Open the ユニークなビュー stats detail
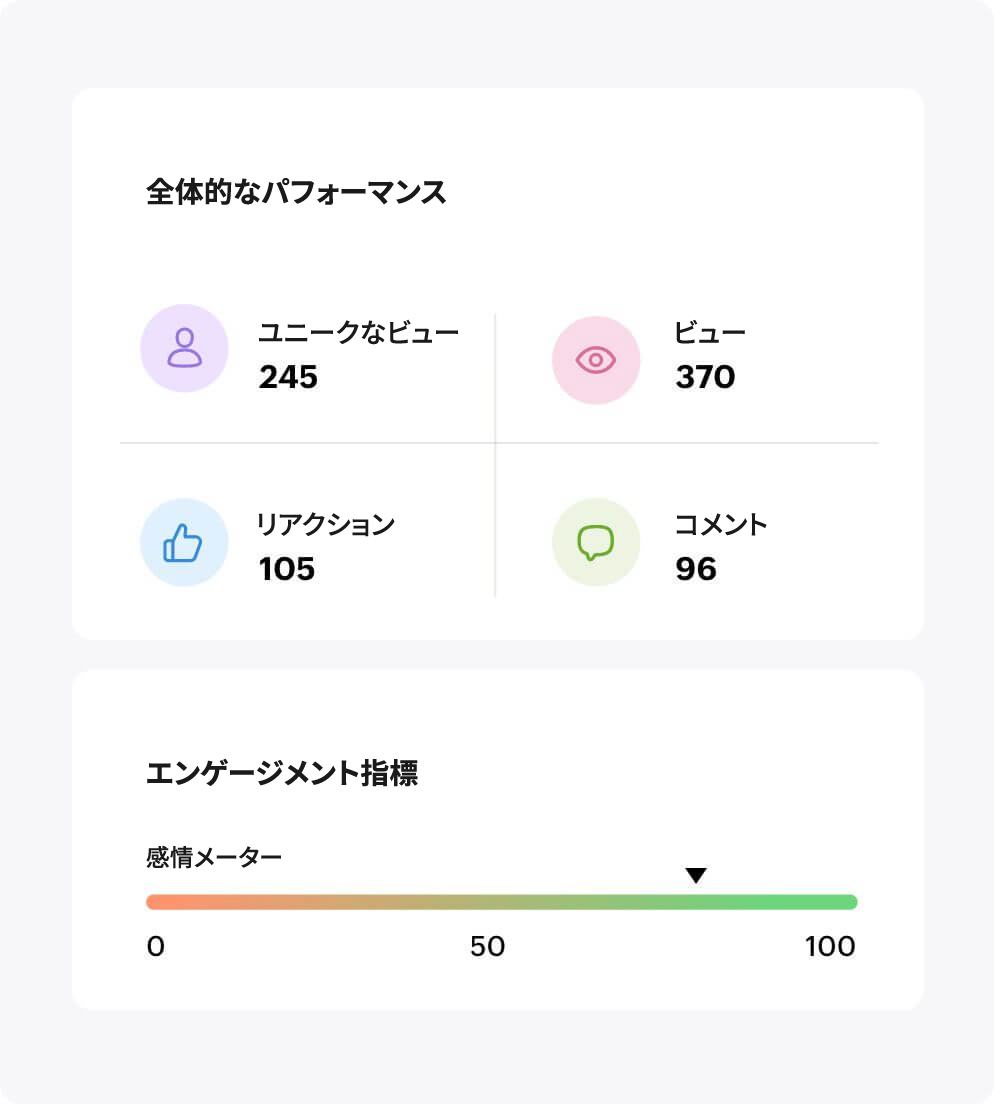This screenshot has height=1104, width=994. tap(360, 332)
